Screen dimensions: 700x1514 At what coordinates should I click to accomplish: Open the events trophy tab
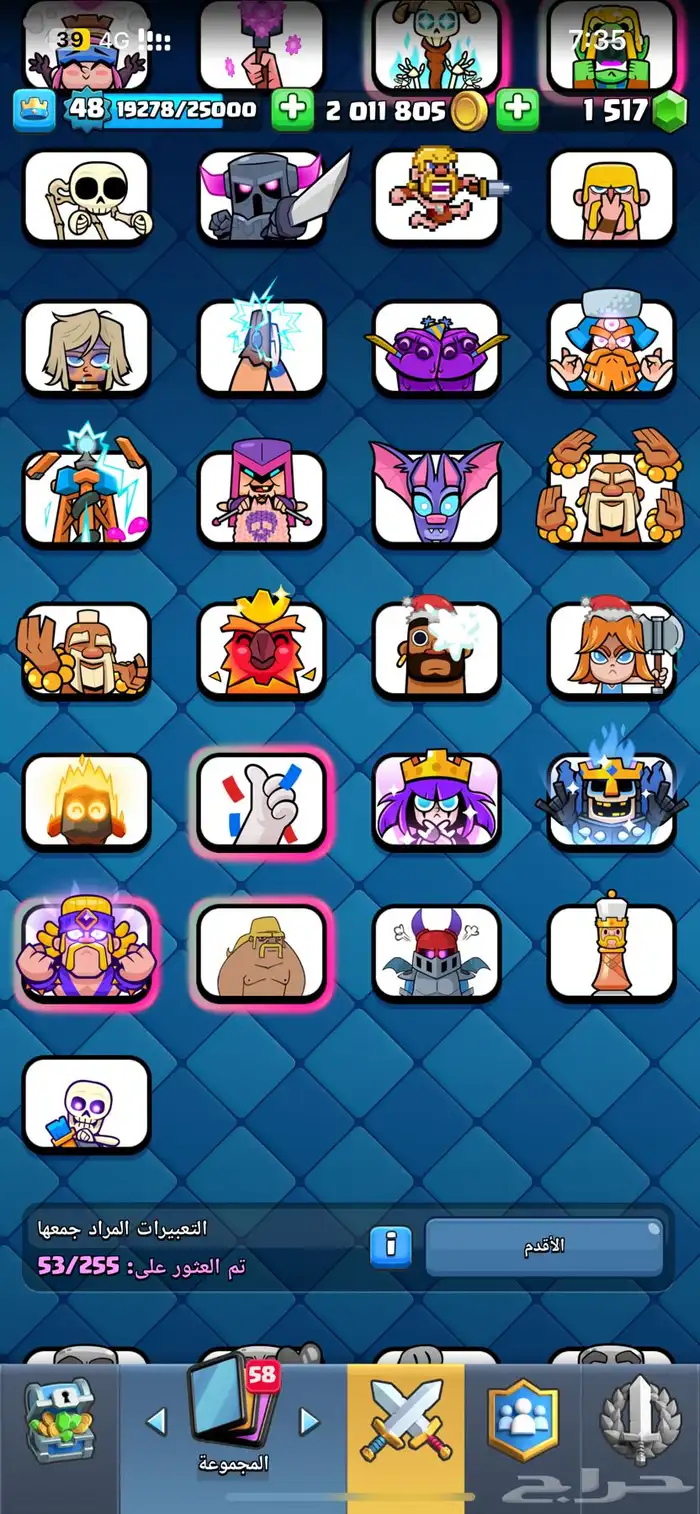point(640,1420)
